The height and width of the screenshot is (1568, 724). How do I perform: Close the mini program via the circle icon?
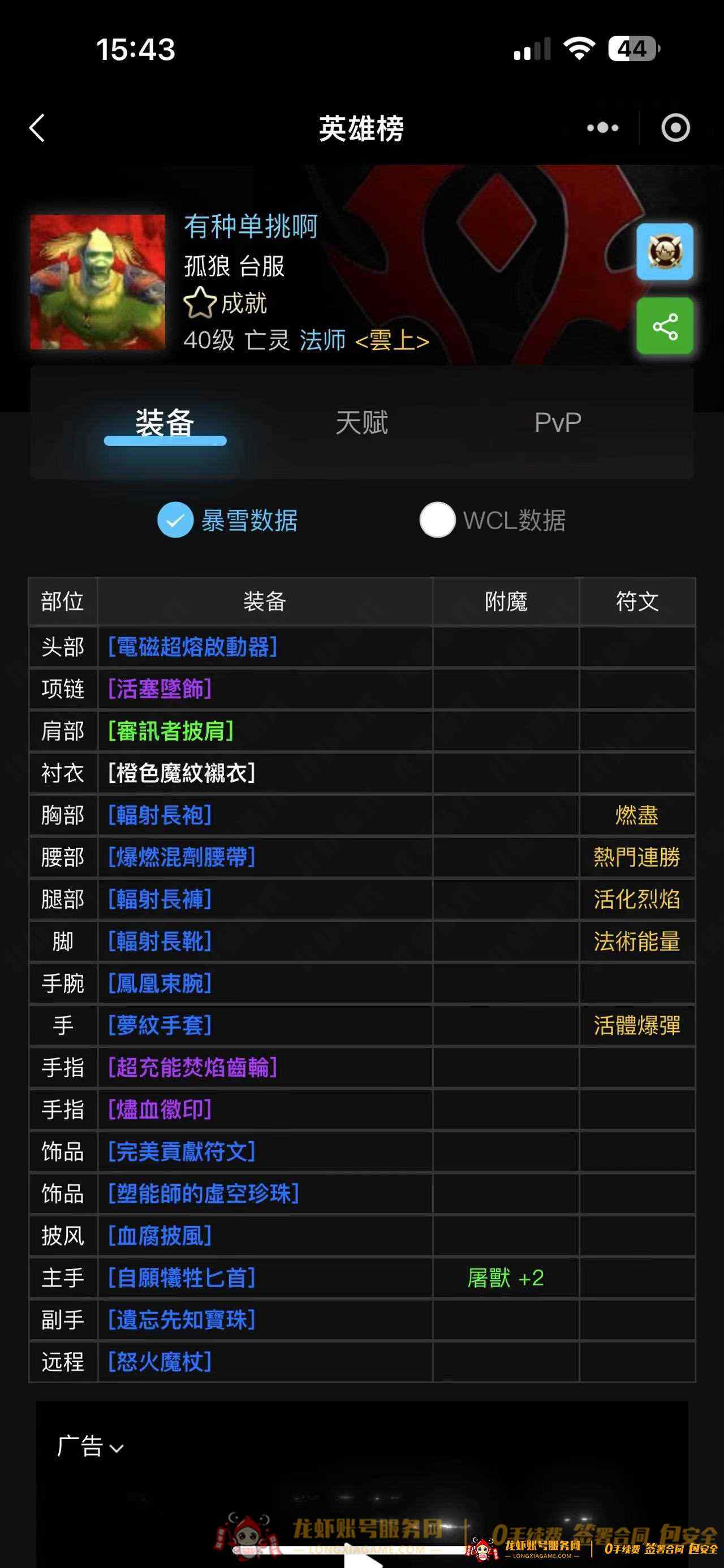click(x=675, y=128)
